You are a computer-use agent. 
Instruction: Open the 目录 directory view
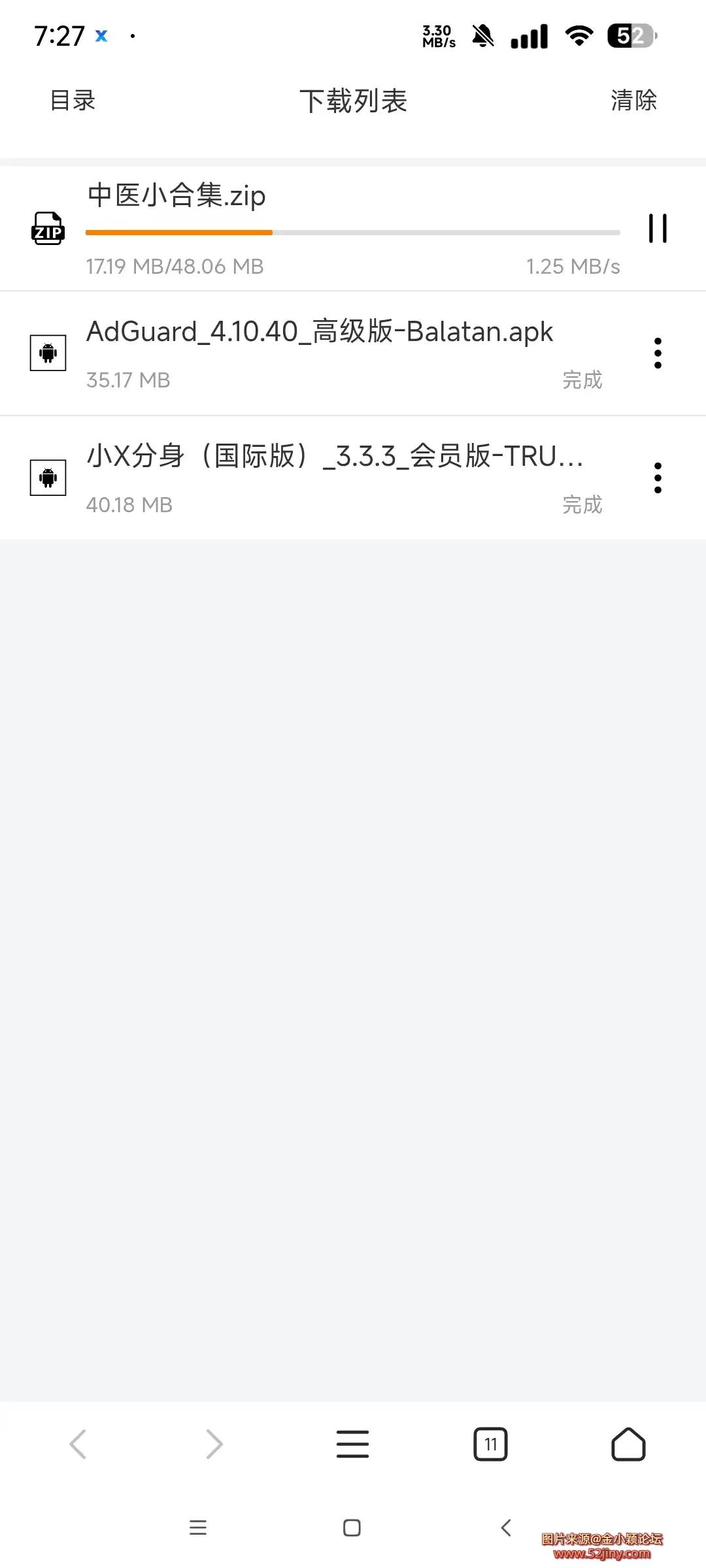73,101
